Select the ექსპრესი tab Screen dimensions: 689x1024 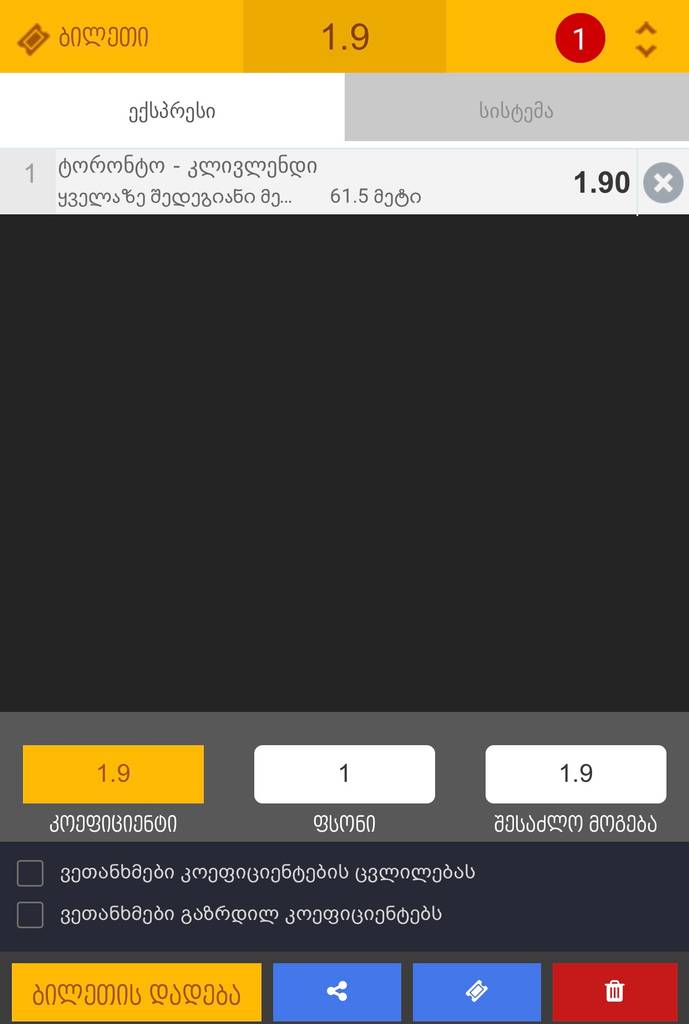[x=172, y=110]
